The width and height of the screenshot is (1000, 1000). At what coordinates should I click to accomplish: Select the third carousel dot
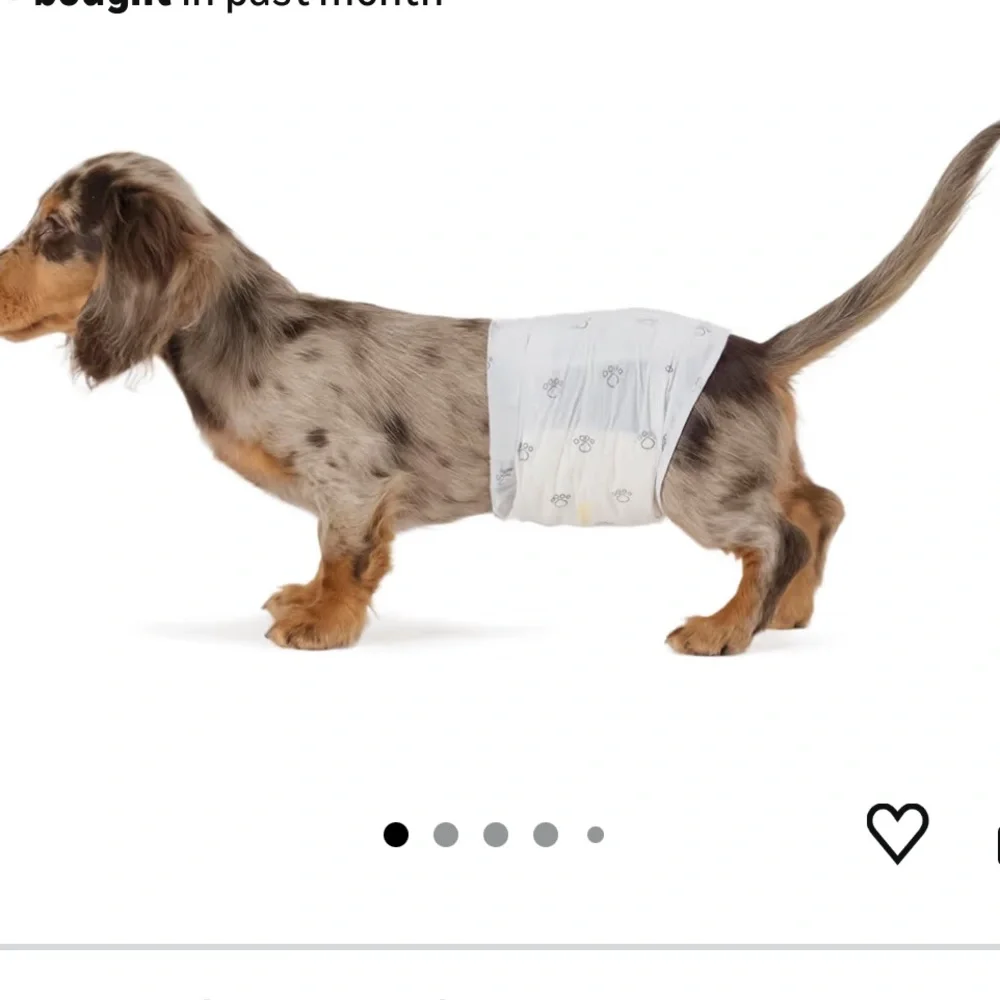tap(496, 835)
